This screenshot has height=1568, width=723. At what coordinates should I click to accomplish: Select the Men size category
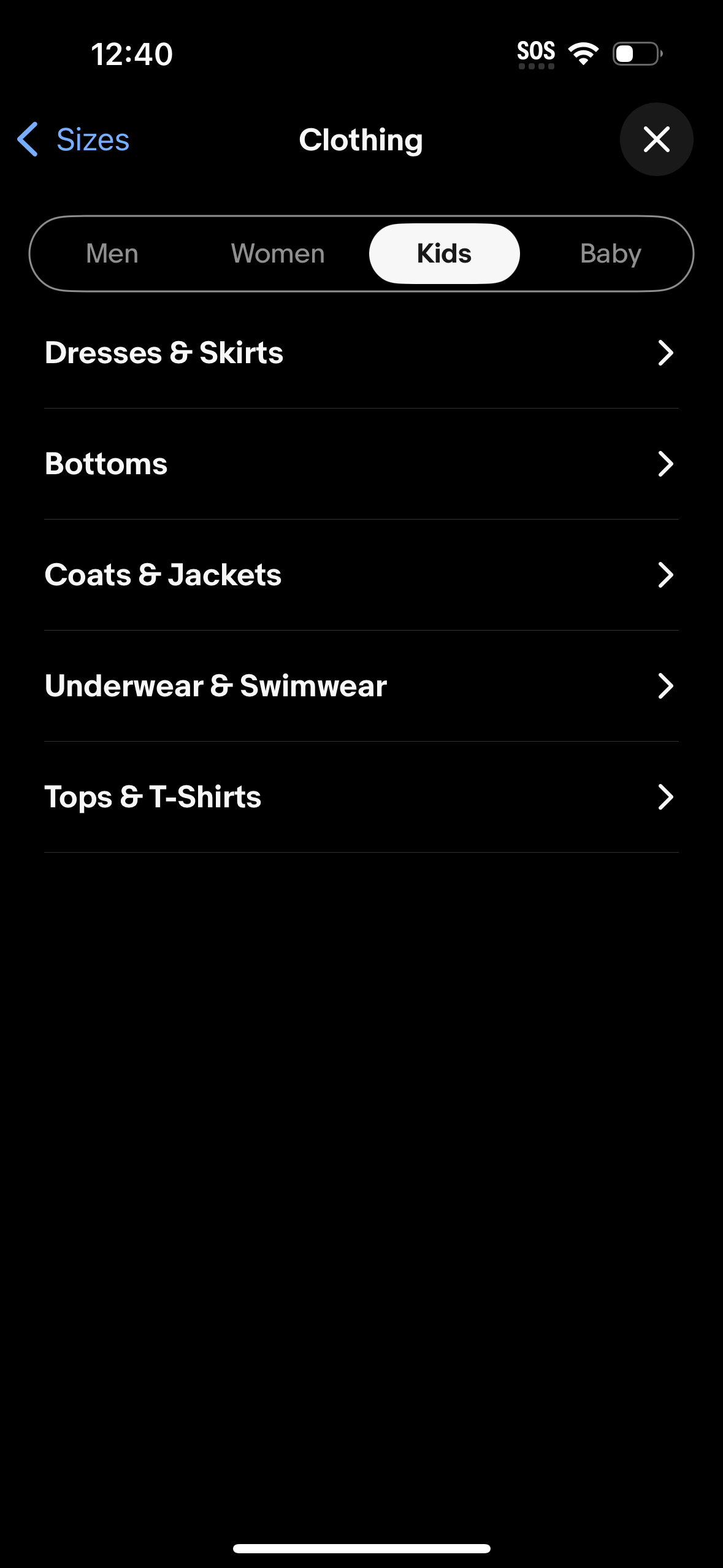(x=112, y=253)
